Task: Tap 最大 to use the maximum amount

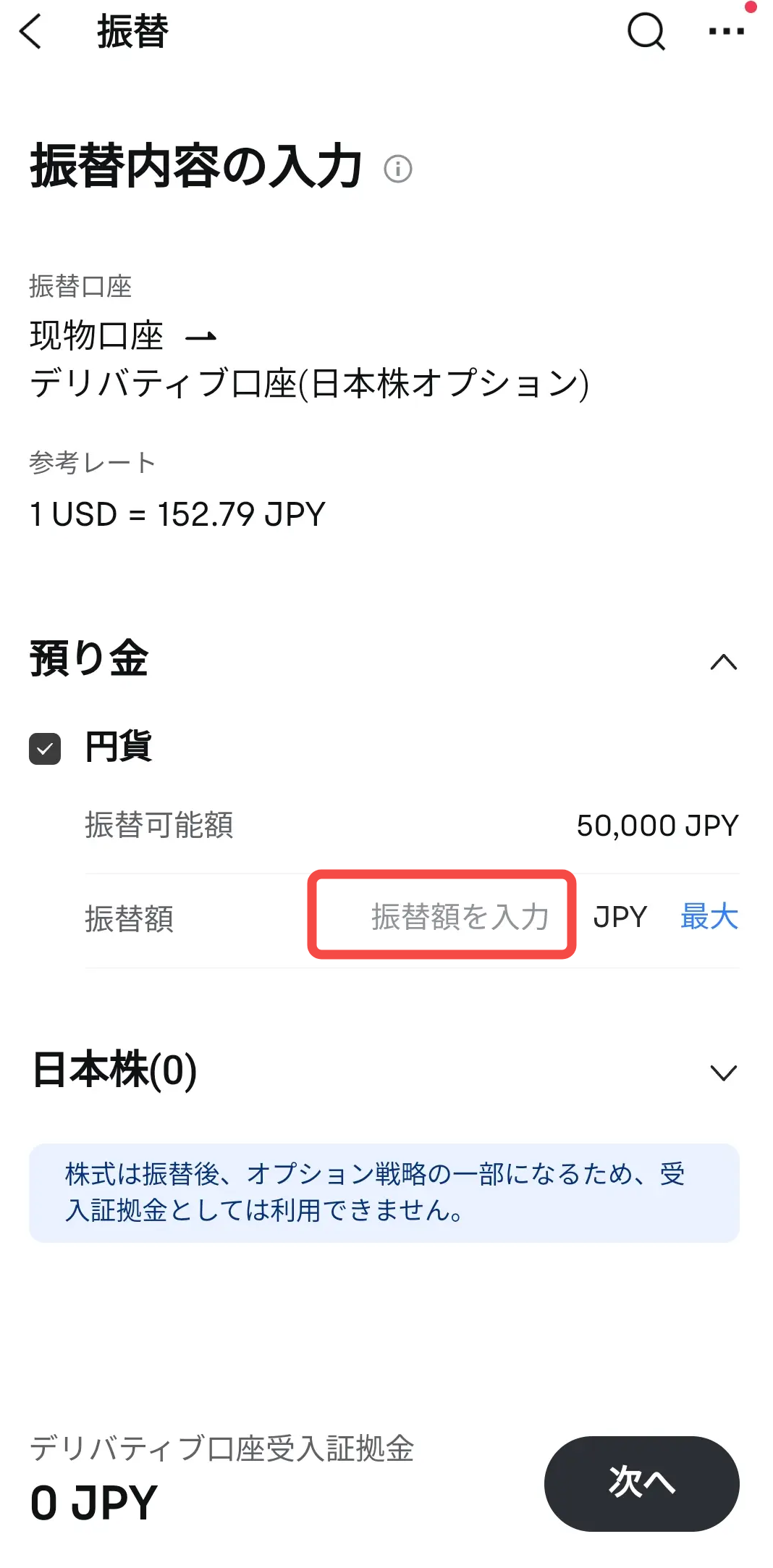Action: (x=709, y=916)
